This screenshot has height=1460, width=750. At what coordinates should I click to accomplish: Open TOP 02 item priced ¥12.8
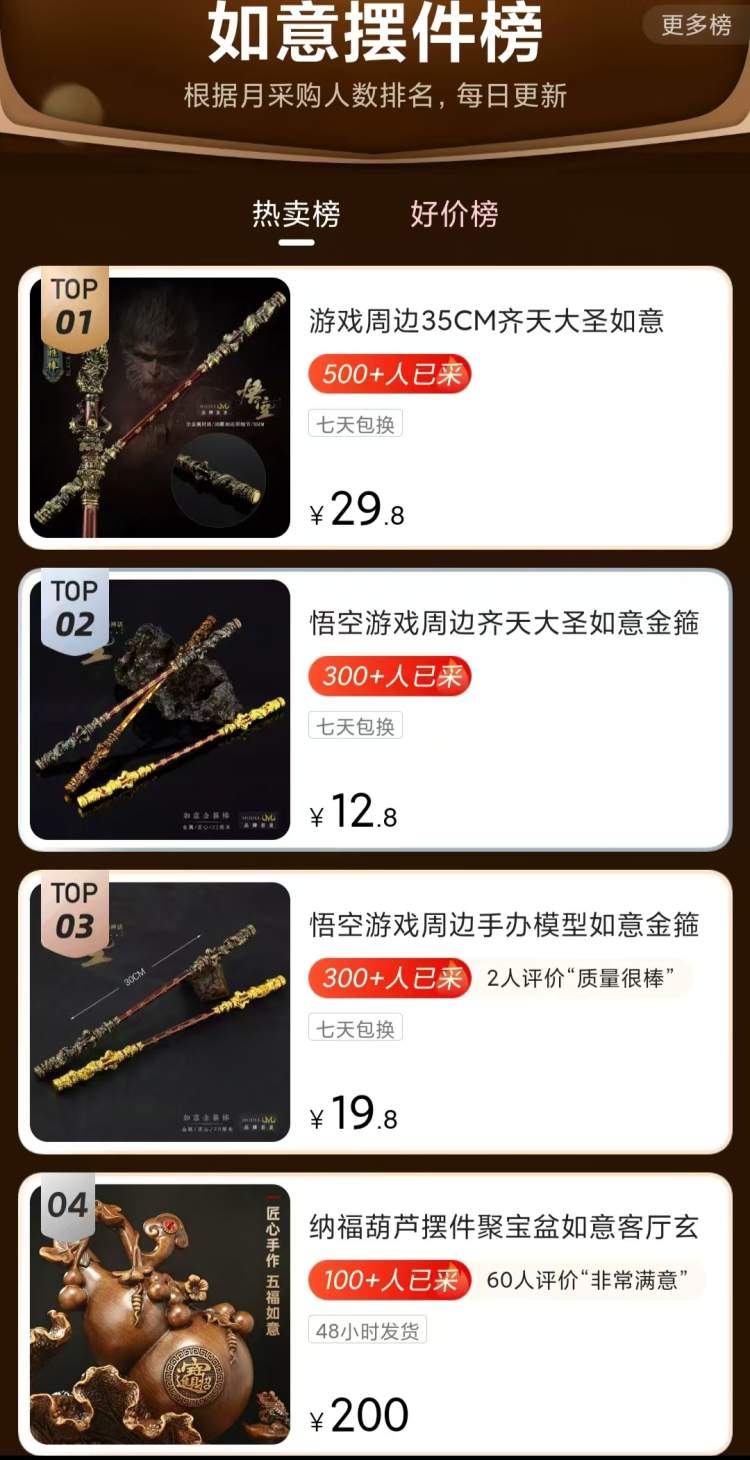click(x=503, y=624)
